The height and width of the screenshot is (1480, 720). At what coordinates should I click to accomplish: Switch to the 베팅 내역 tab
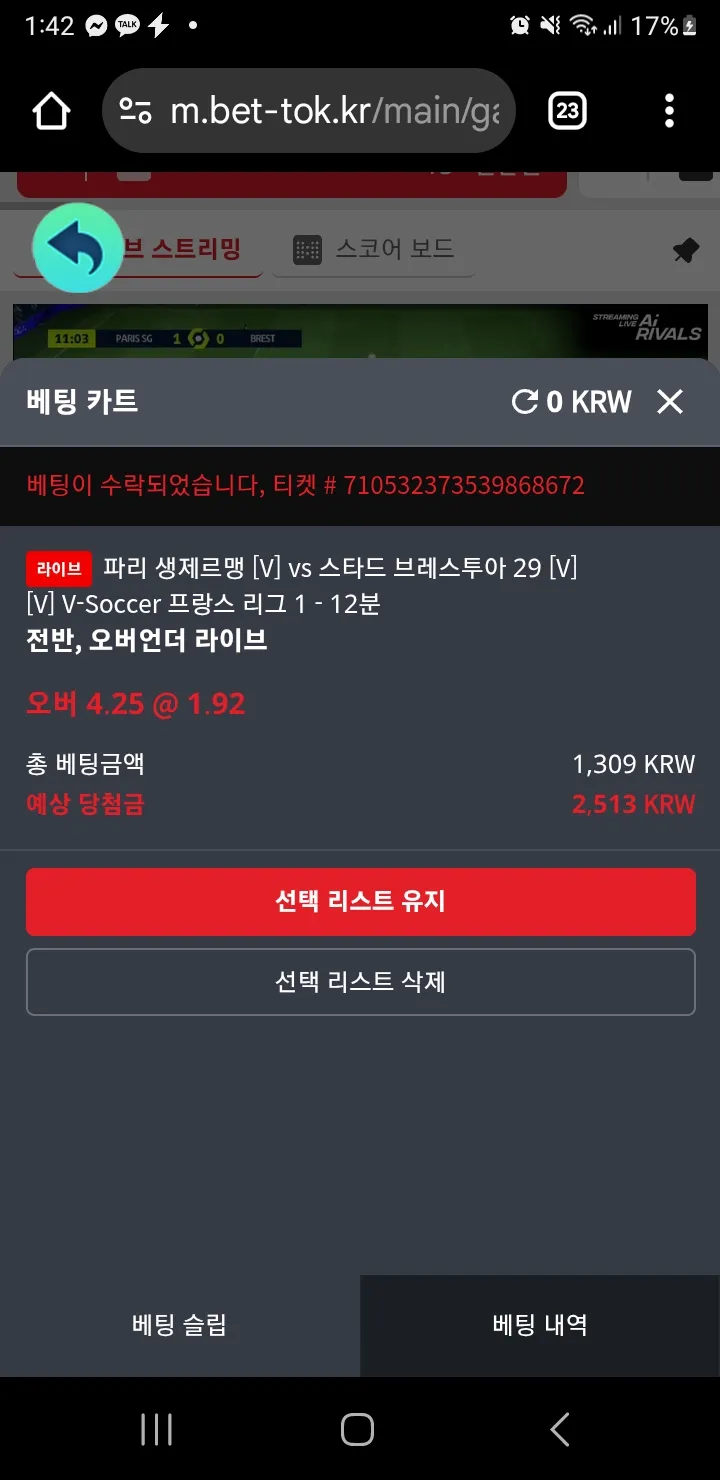540,1326
